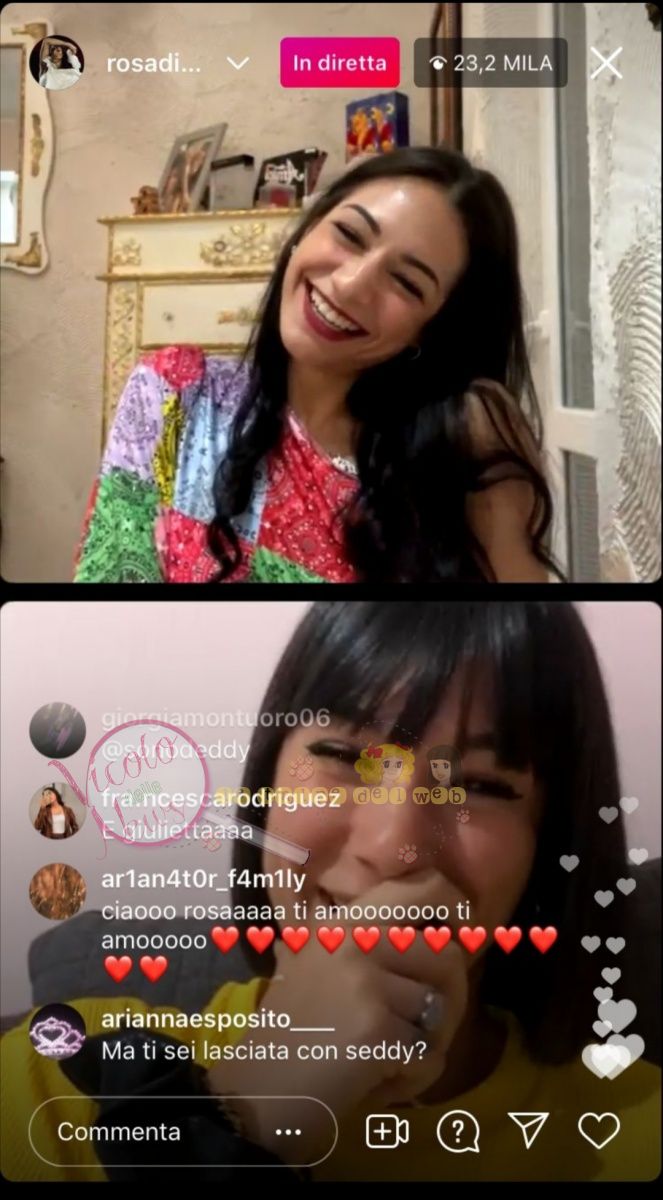Request to join the live video
Image resolution: width=663 pixels, height=1200 pixels.
point(387,1131)
